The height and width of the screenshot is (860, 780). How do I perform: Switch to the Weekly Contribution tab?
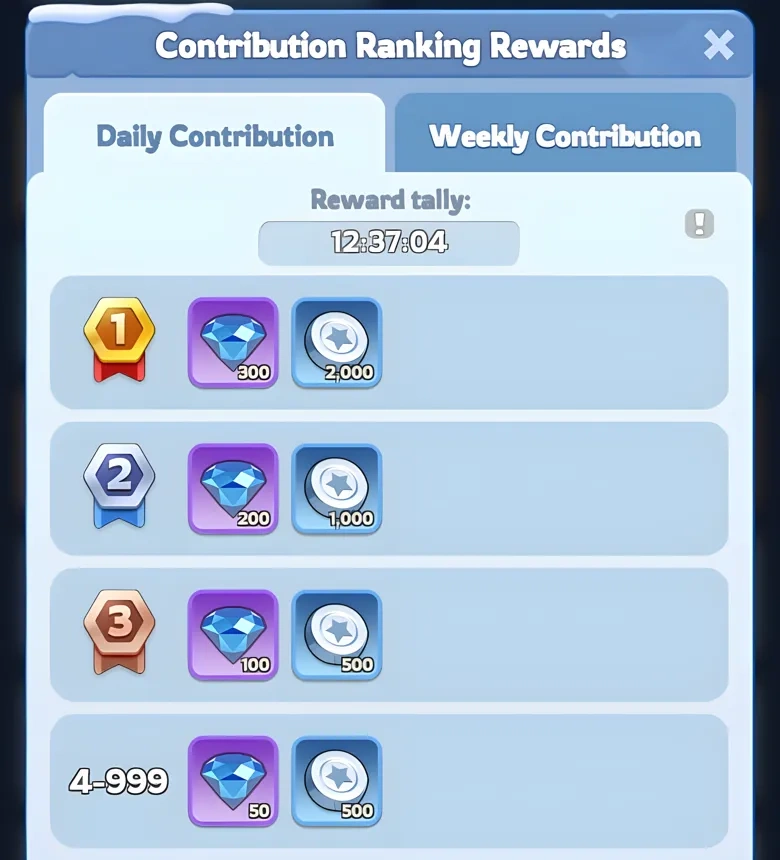(x=565, y=136)
